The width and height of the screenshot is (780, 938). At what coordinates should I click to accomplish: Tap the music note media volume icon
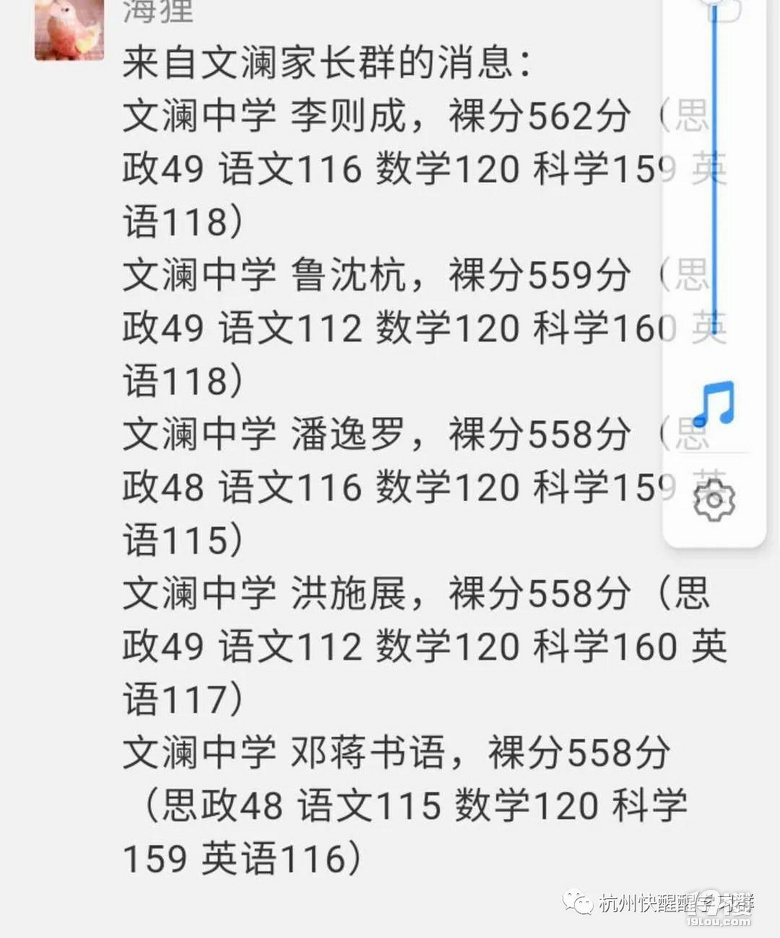(714, 405)
